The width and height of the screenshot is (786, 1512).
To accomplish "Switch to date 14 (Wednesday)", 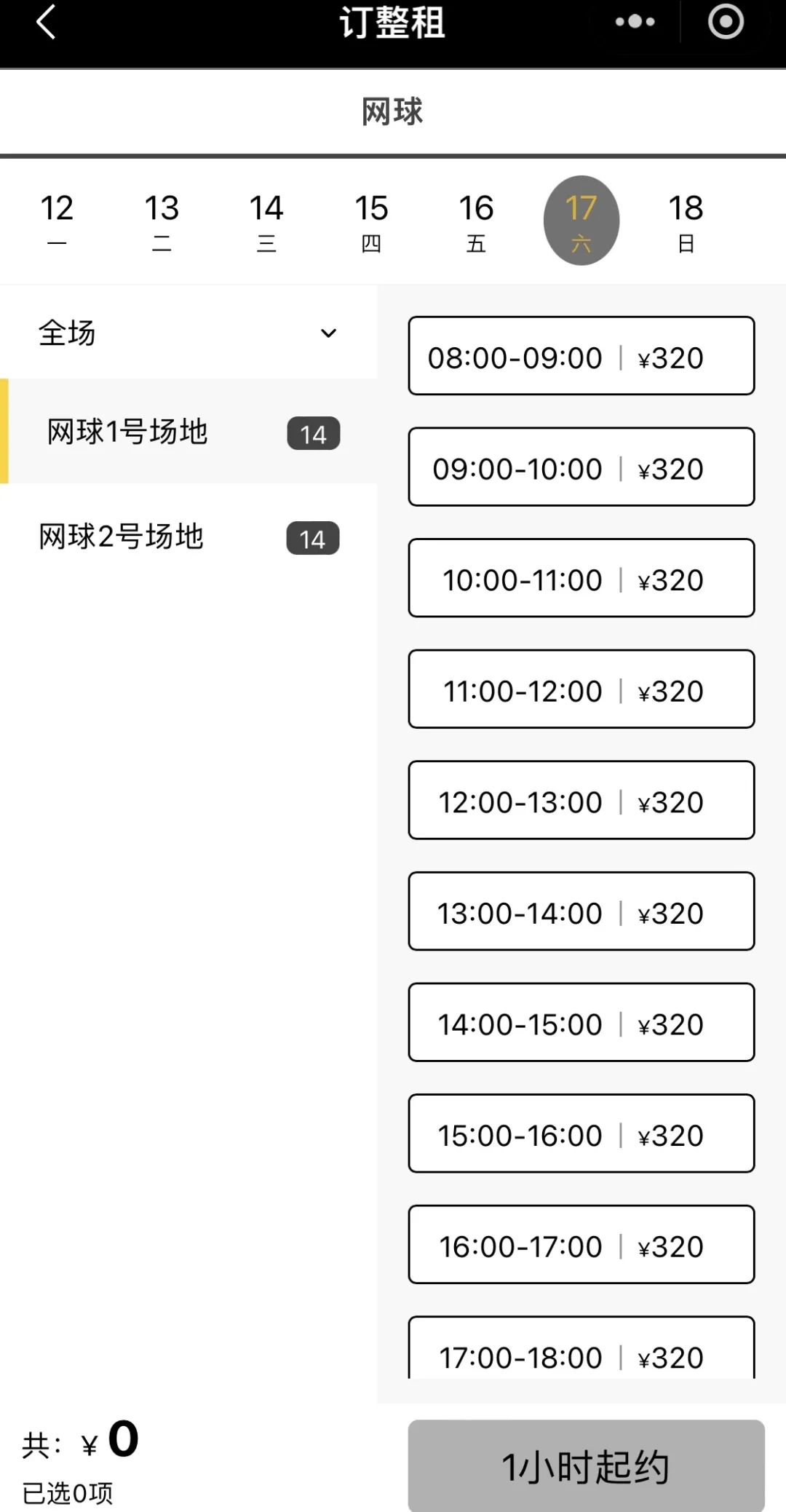I will click(266, 220).
